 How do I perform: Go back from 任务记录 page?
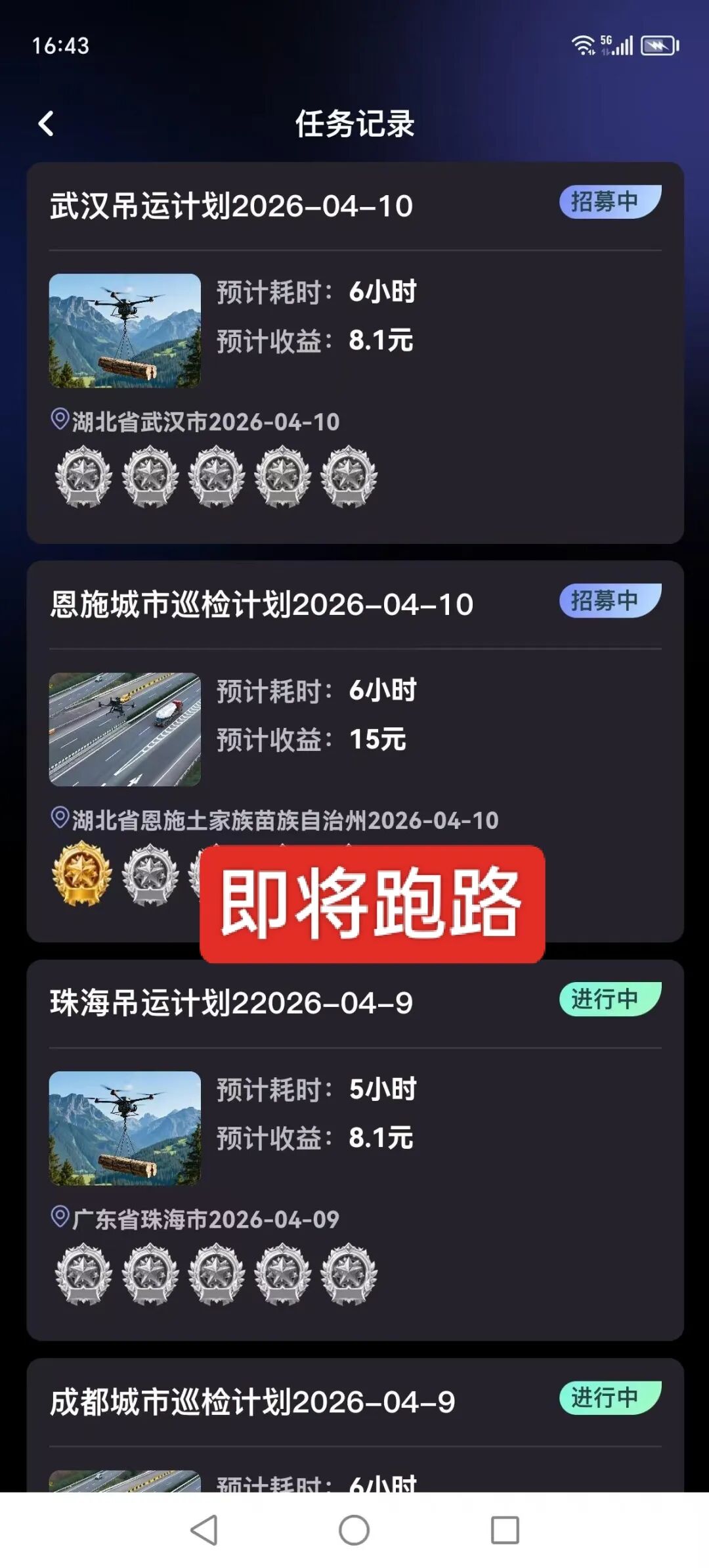click(x=46, y=123)
